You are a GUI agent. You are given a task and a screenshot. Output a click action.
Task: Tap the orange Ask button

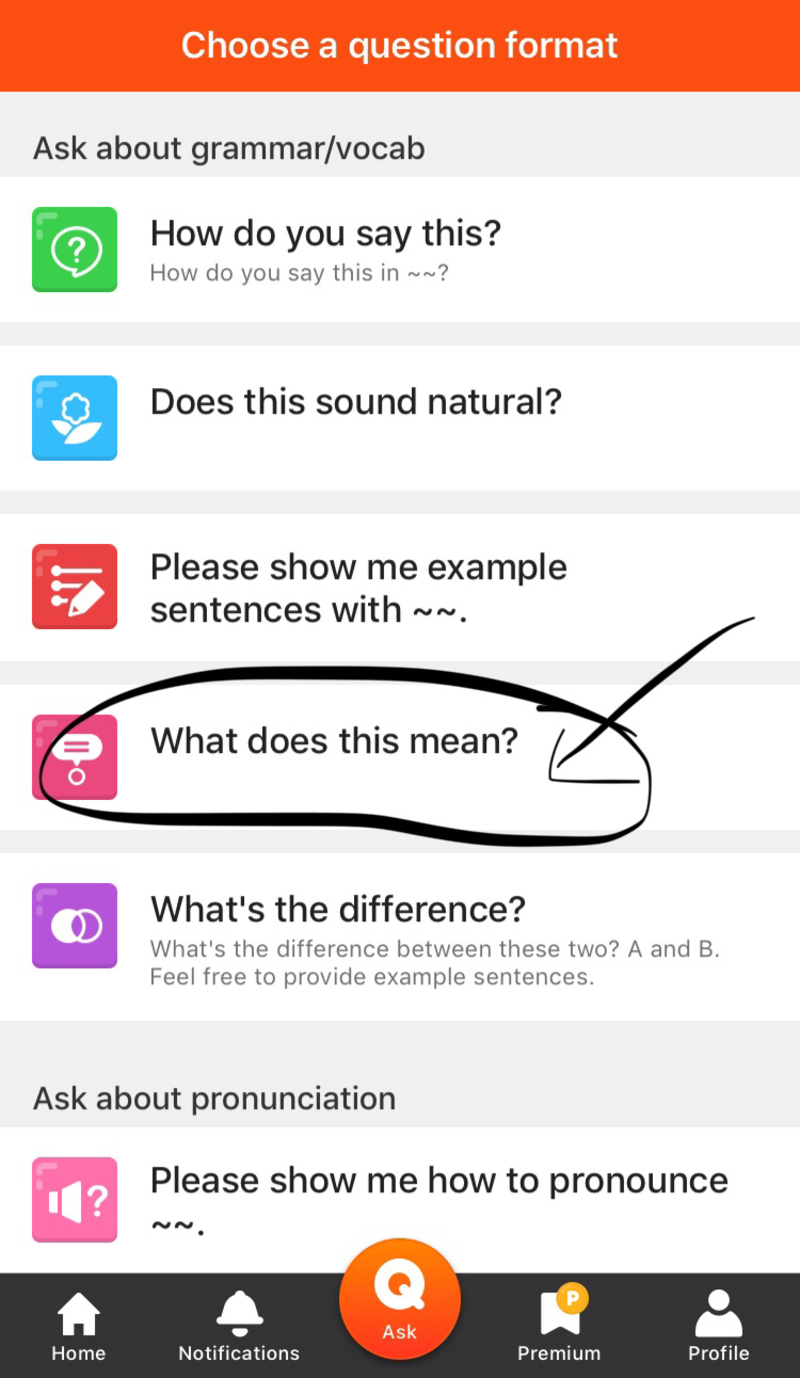coord(399,1301)
